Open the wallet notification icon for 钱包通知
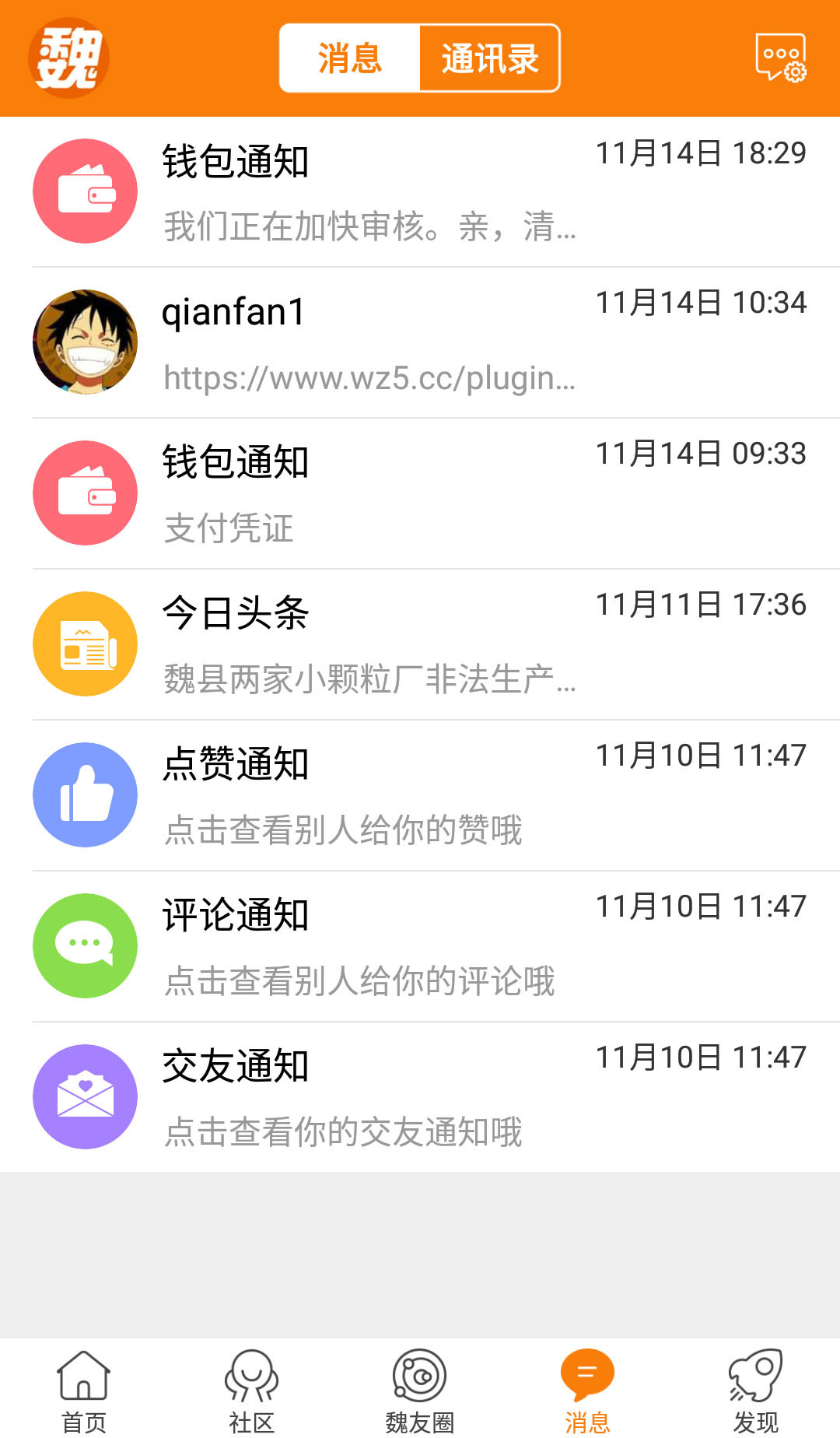840x1438 pixels. 85,191
